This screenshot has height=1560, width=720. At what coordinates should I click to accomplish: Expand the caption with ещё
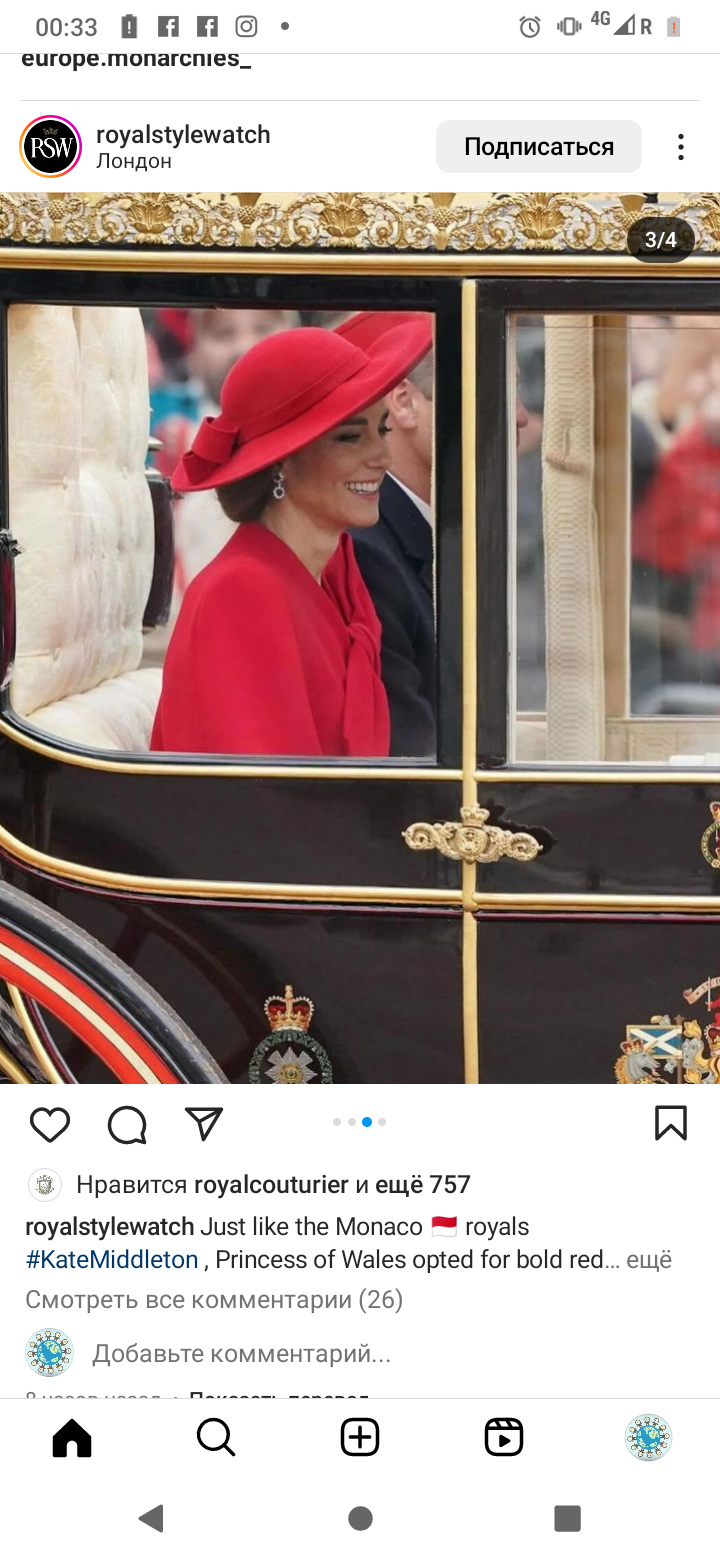(649, 1260)
